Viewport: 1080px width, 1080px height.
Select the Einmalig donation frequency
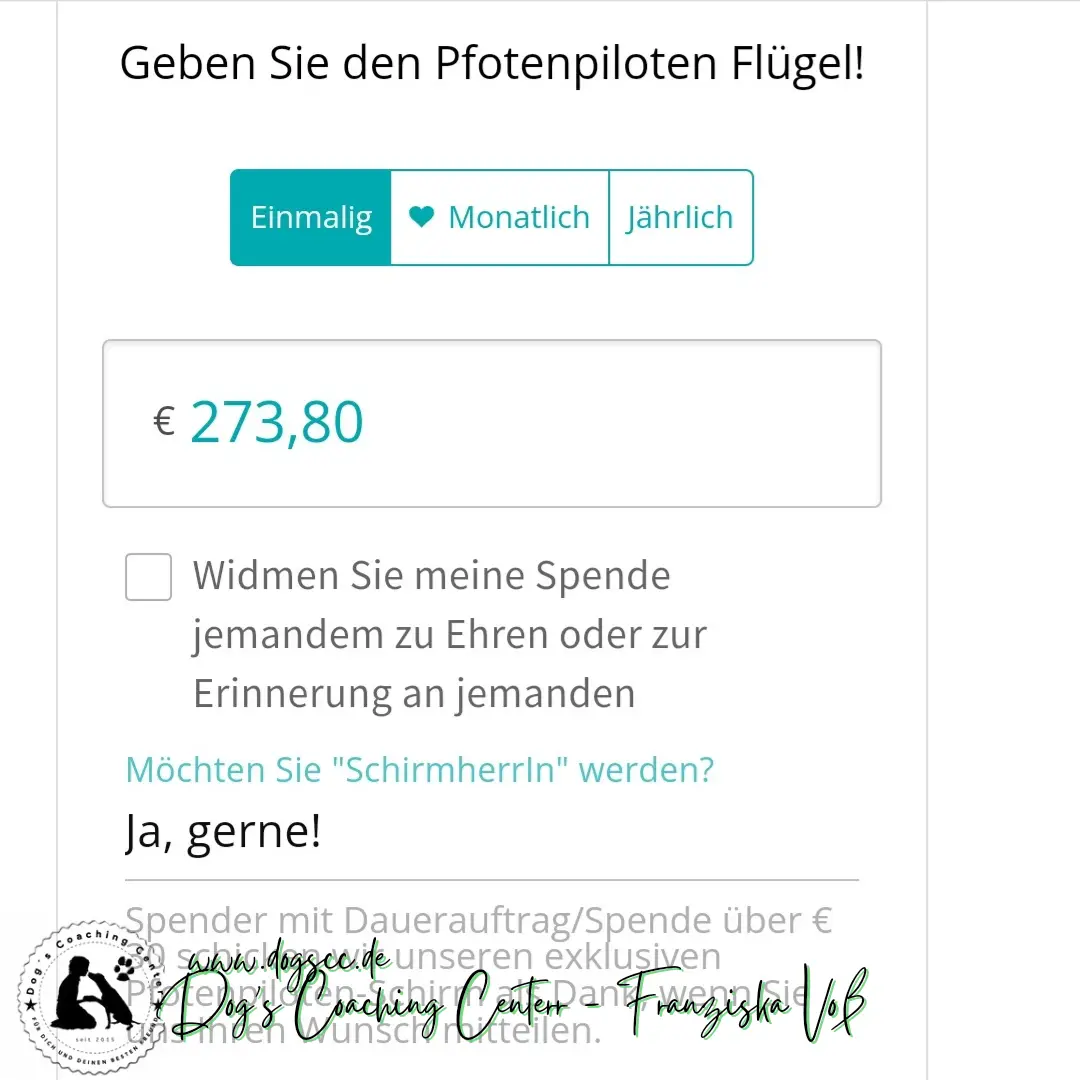coord(311,218)
